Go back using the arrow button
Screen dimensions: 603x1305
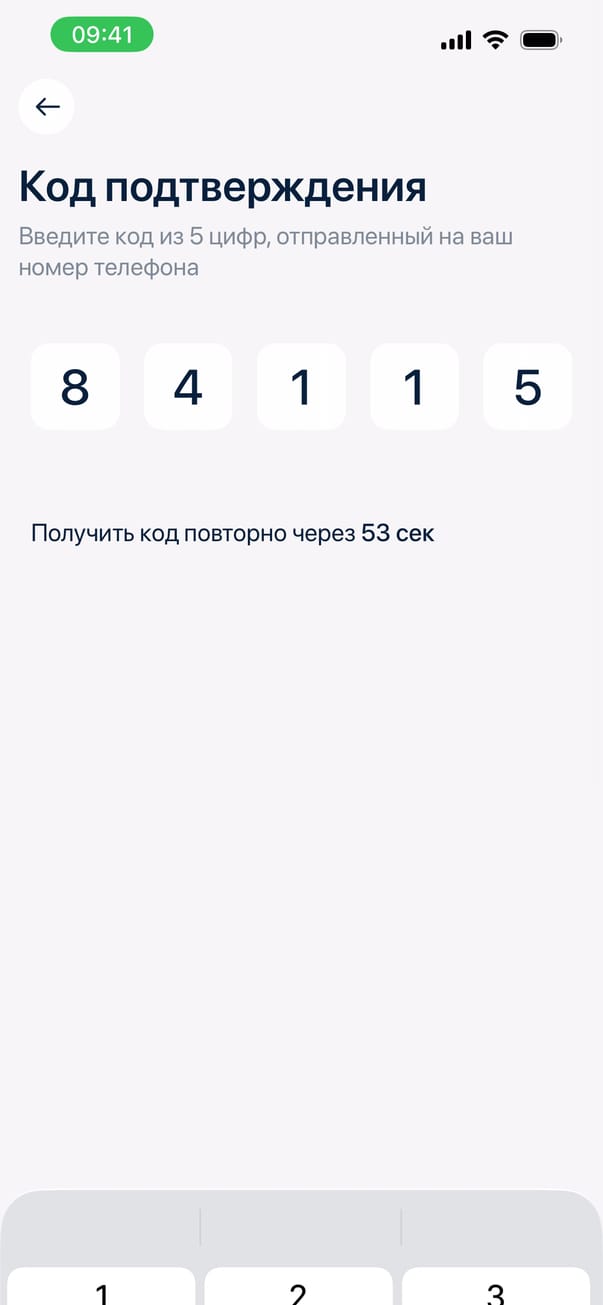point(47,107)
